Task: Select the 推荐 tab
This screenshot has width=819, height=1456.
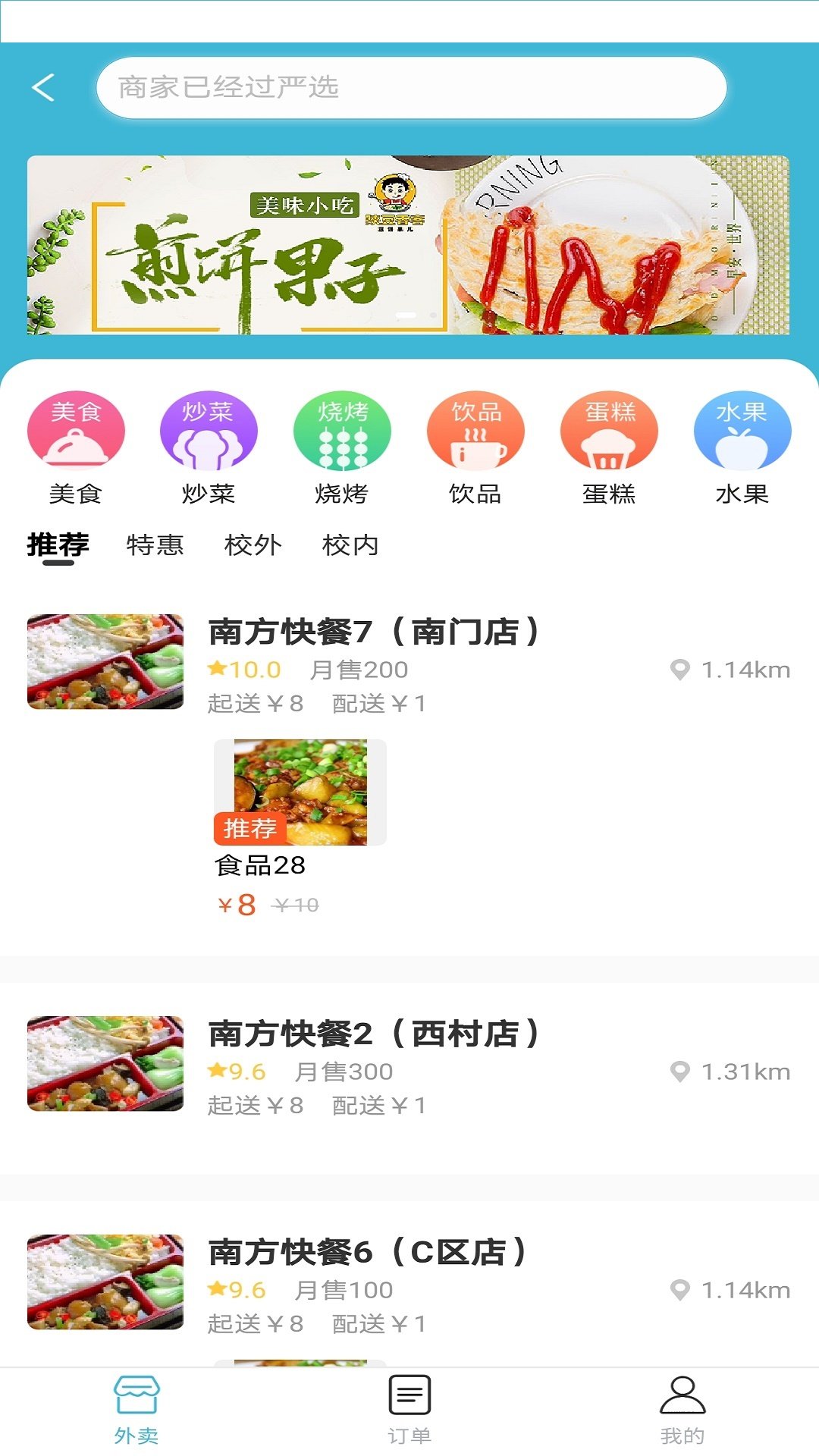Action: coord(58,545)
